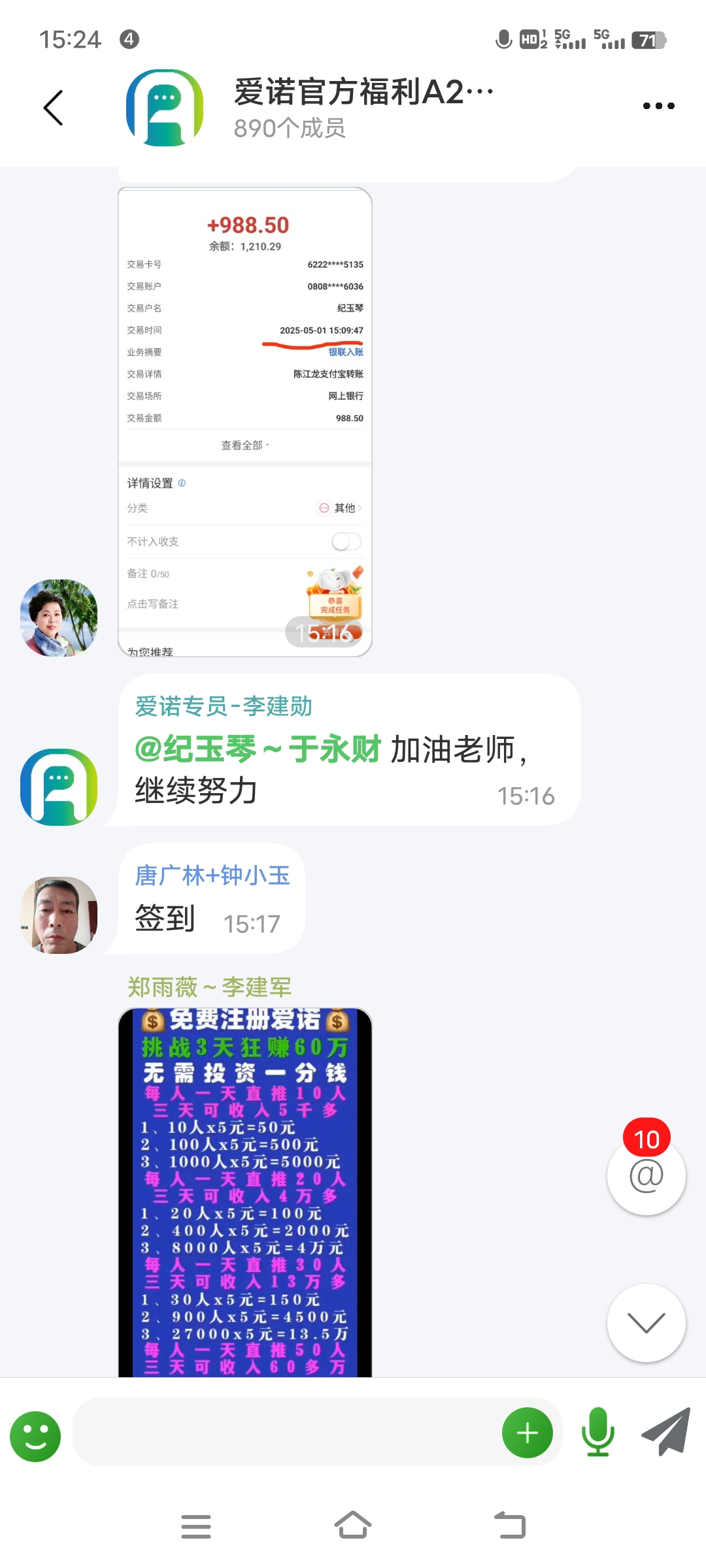Tap the @纪玉琴～于永财 mention link
The height and width of the screenshot is (1568, 706).
pyautogui.click(x=258, y=749)
